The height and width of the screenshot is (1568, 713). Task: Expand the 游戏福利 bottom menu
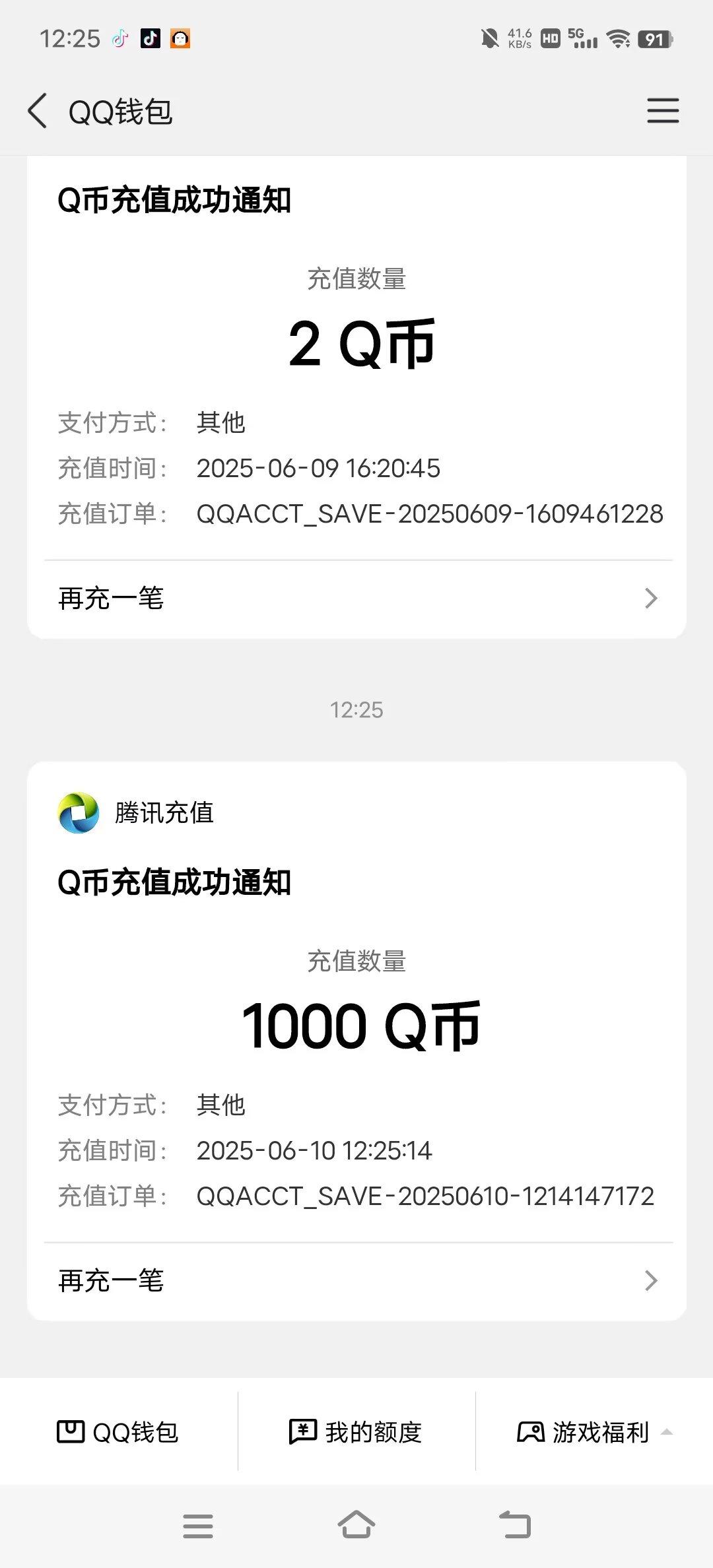click(x=594, y=1431)
